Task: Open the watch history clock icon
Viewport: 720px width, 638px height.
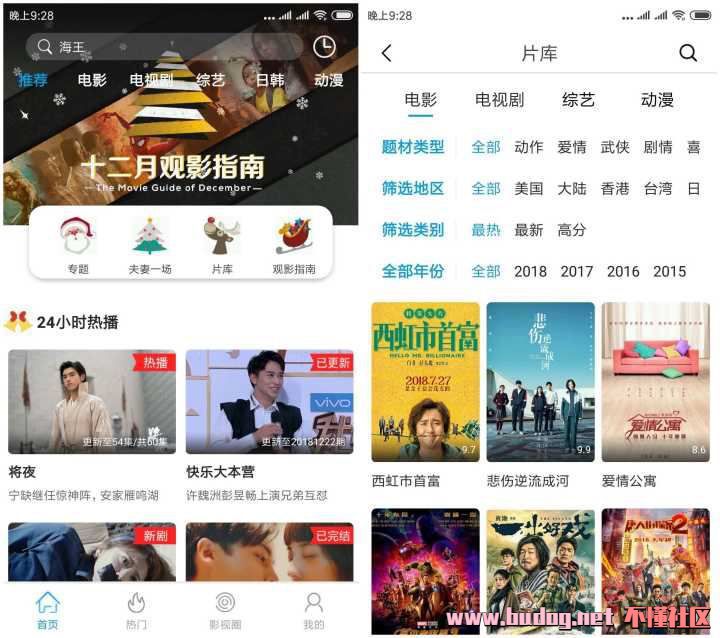Action: (324, 47)
